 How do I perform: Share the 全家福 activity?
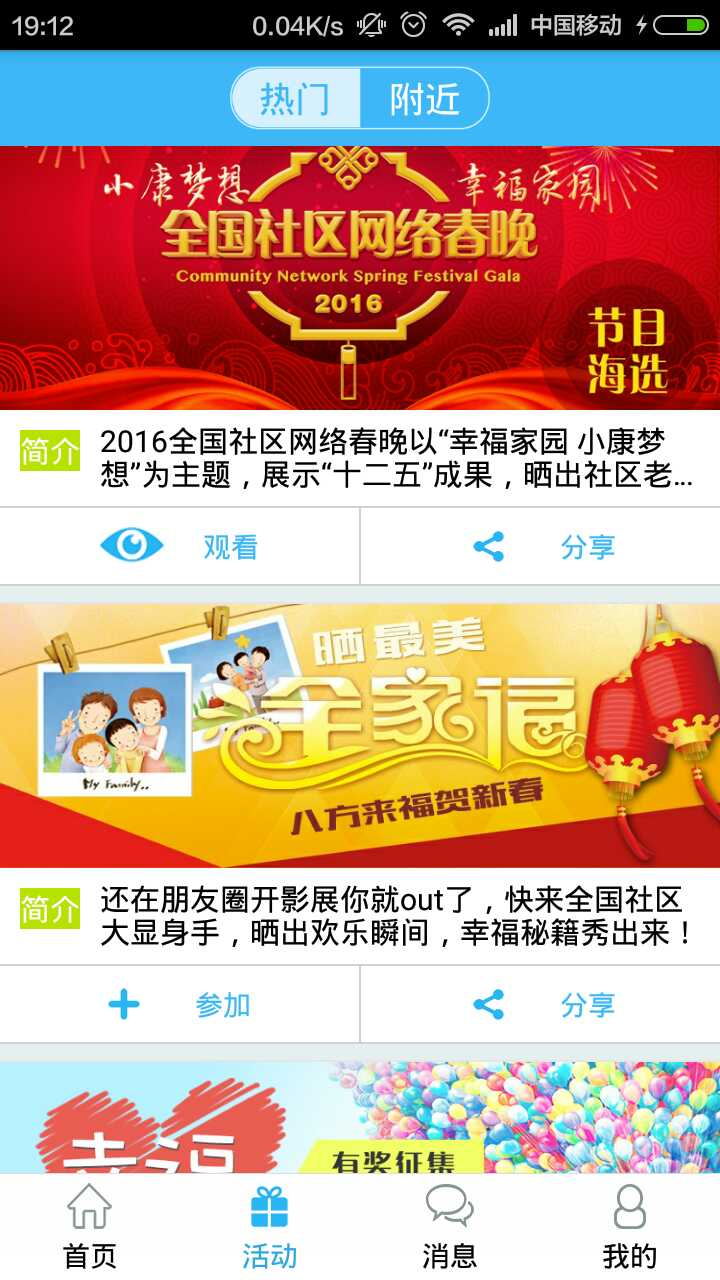pyautogui.click(x=540, y=1004)
